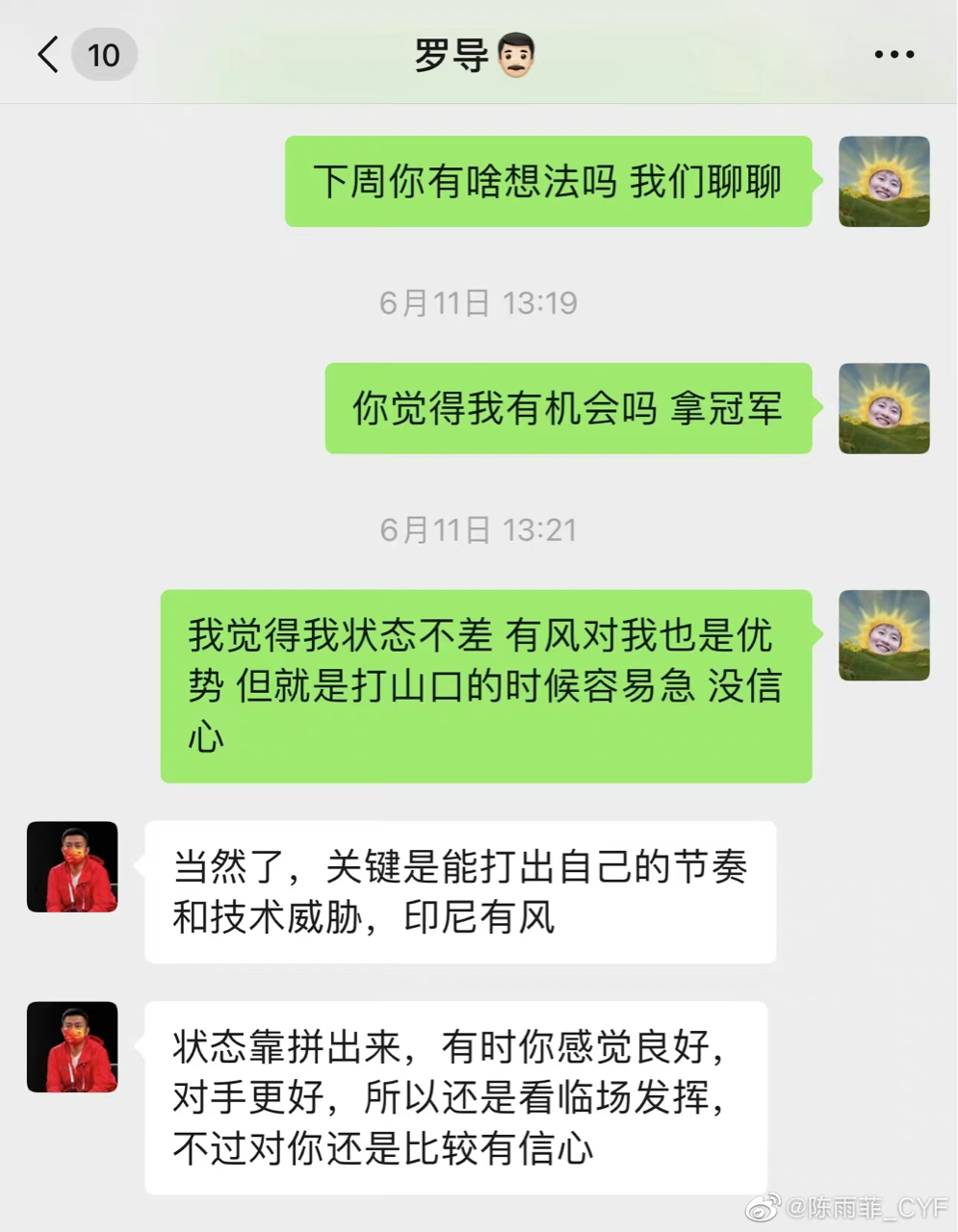The image size is (958, 1232).
Task: Open the chat info overflow menu
Action: (893, 55)
